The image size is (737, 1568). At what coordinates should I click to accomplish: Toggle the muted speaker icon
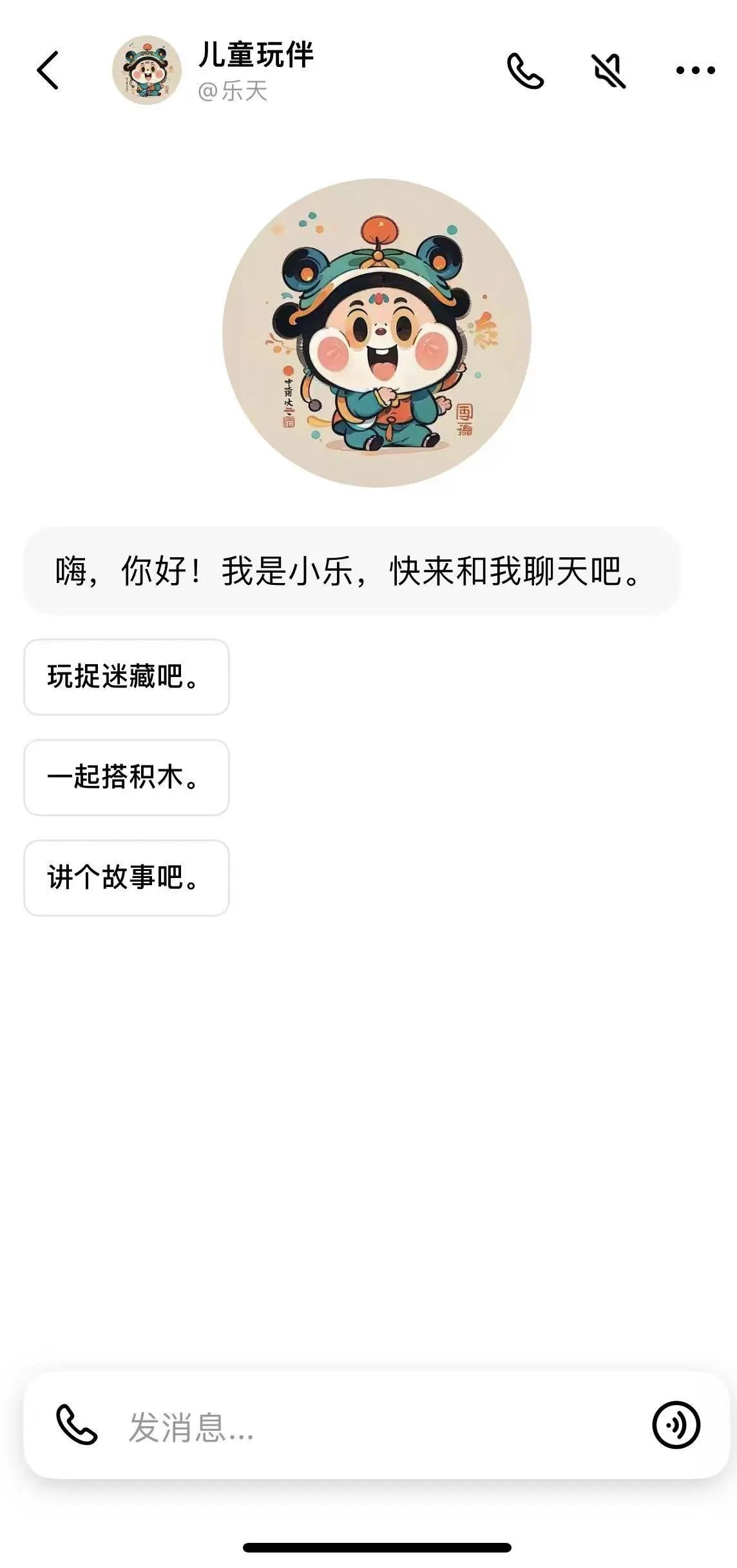click(x=609, y=71)
